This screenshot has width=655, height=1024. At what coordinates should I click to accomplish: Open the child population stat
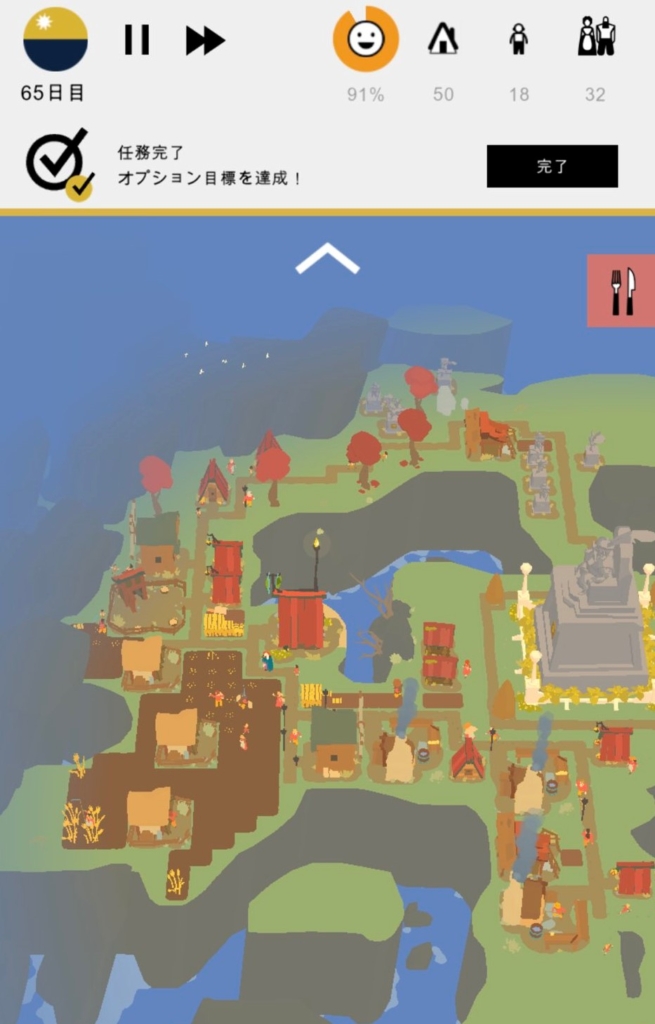(518, 39)
